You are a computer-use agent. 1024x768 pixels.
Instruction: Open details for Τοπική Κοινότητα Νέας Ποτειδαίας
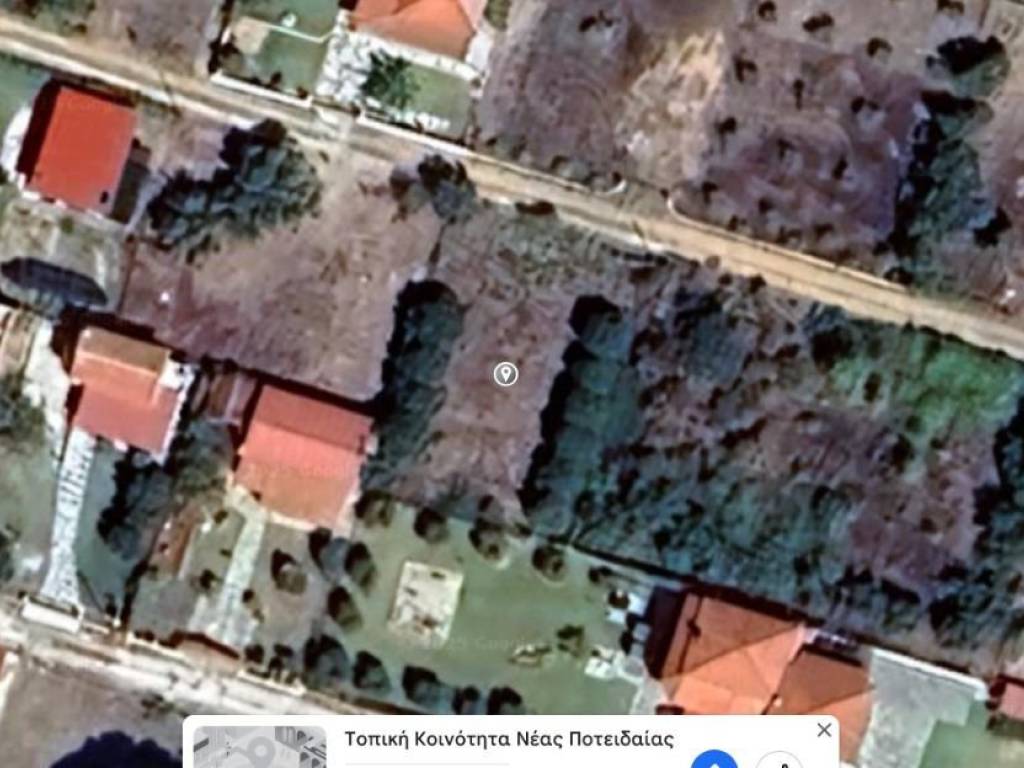[x=509, y=740]
